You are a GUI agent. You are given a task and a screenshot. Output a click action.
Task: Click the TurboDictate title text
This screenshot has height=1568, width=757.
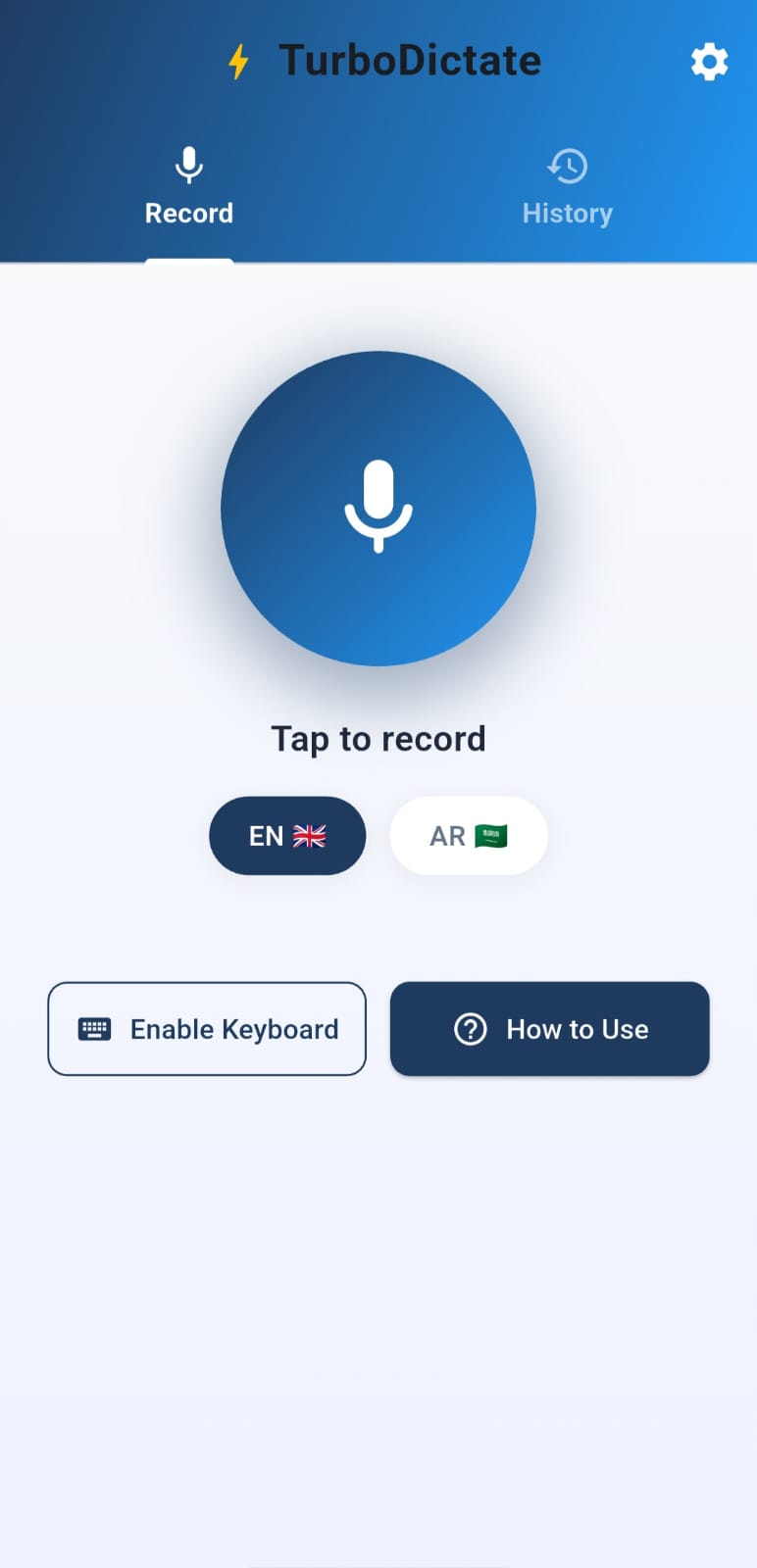point(411,60)
